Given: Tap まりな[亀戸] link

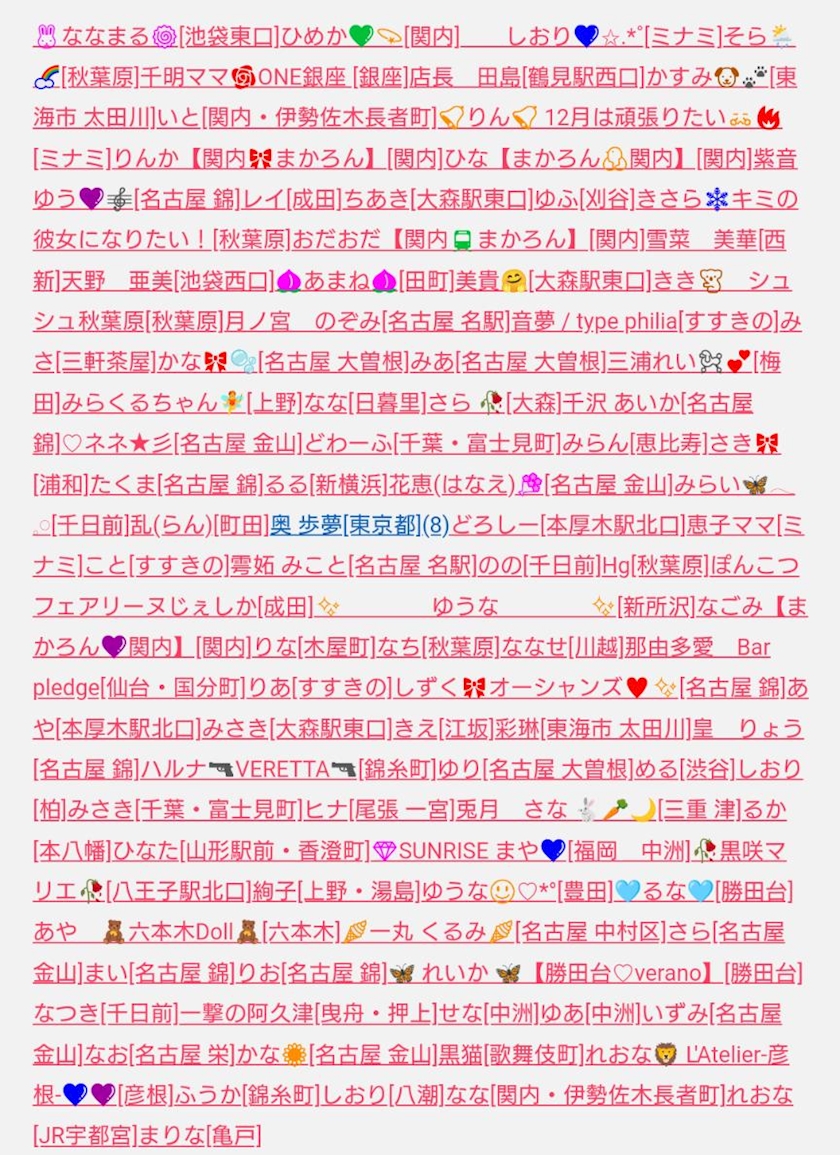Looking at the screenshot, I should [198, 1136].
